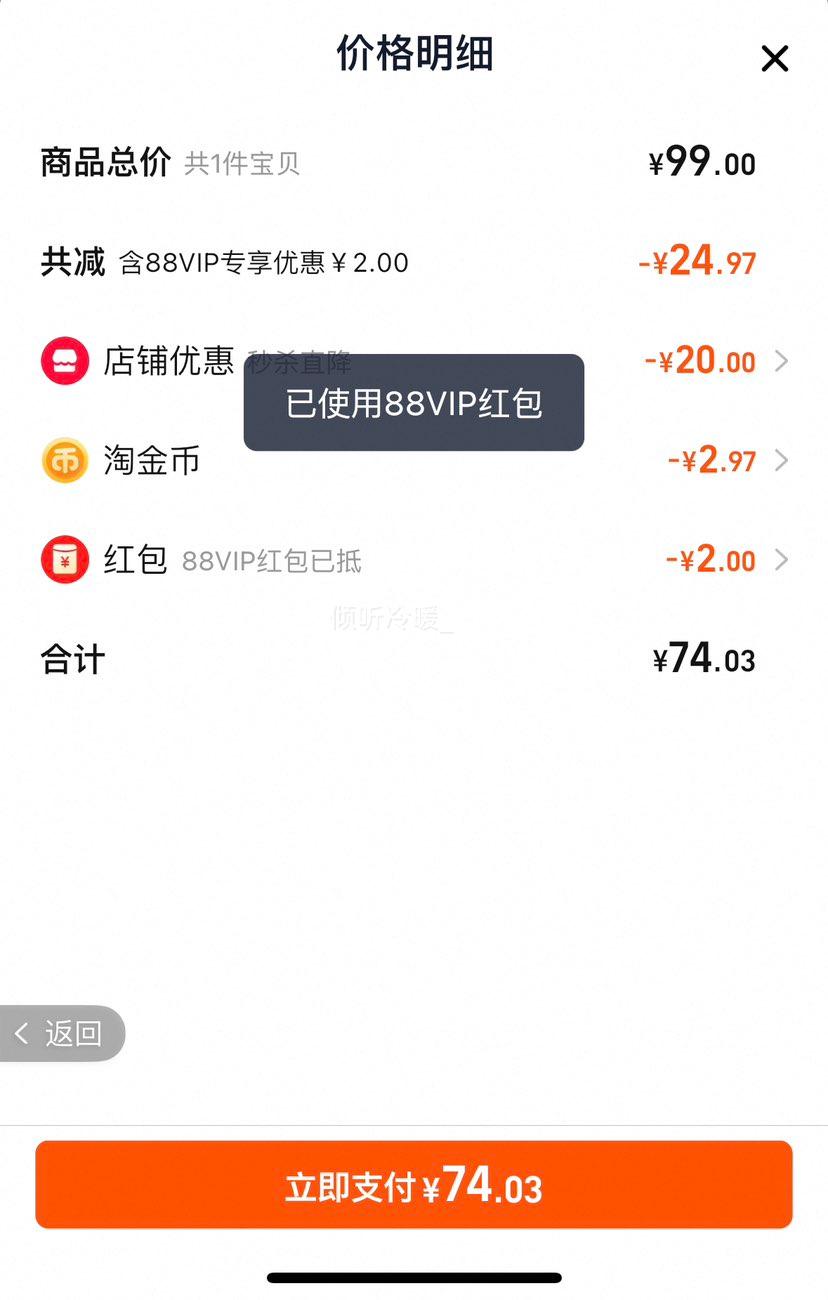
Task: Dismiss the 已使用88VIP红包 tooltip
Action: 413,403
